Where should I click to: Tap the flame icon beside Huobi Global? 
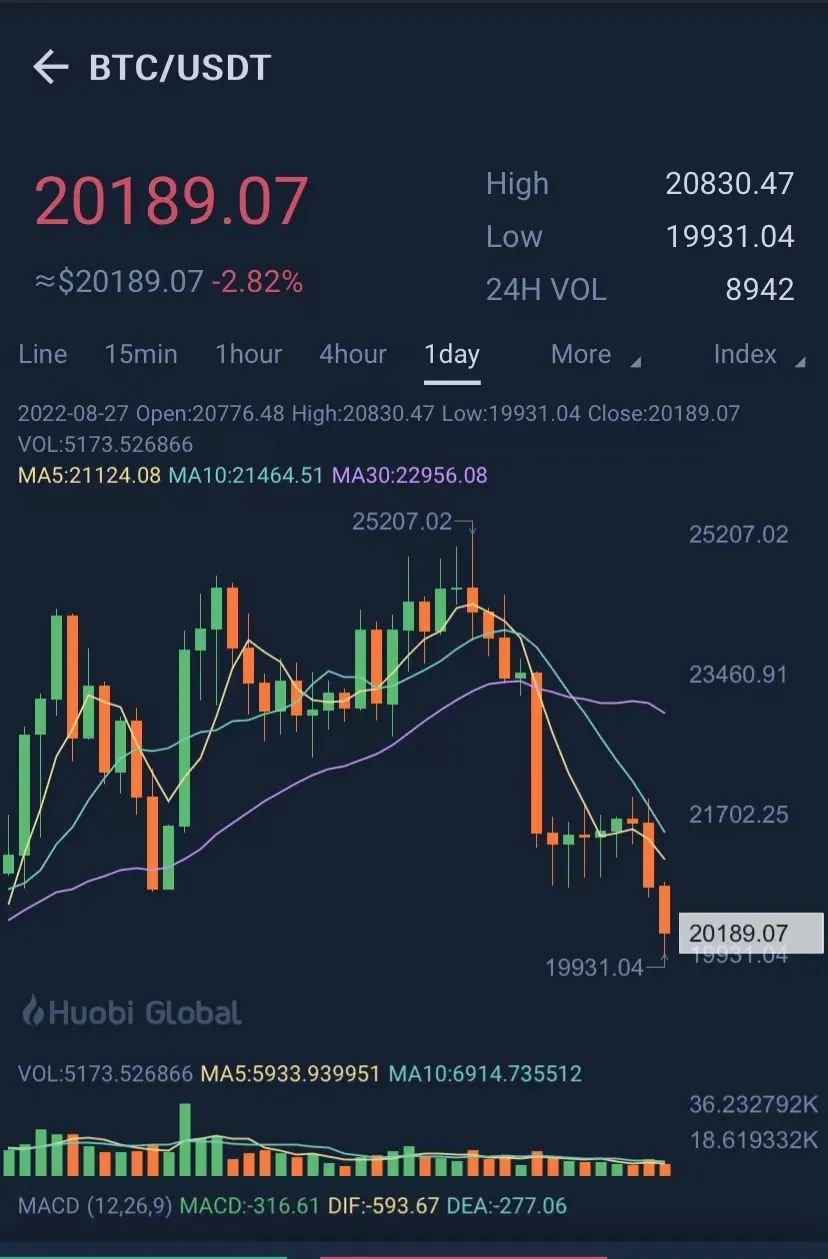pos(32,1013)
